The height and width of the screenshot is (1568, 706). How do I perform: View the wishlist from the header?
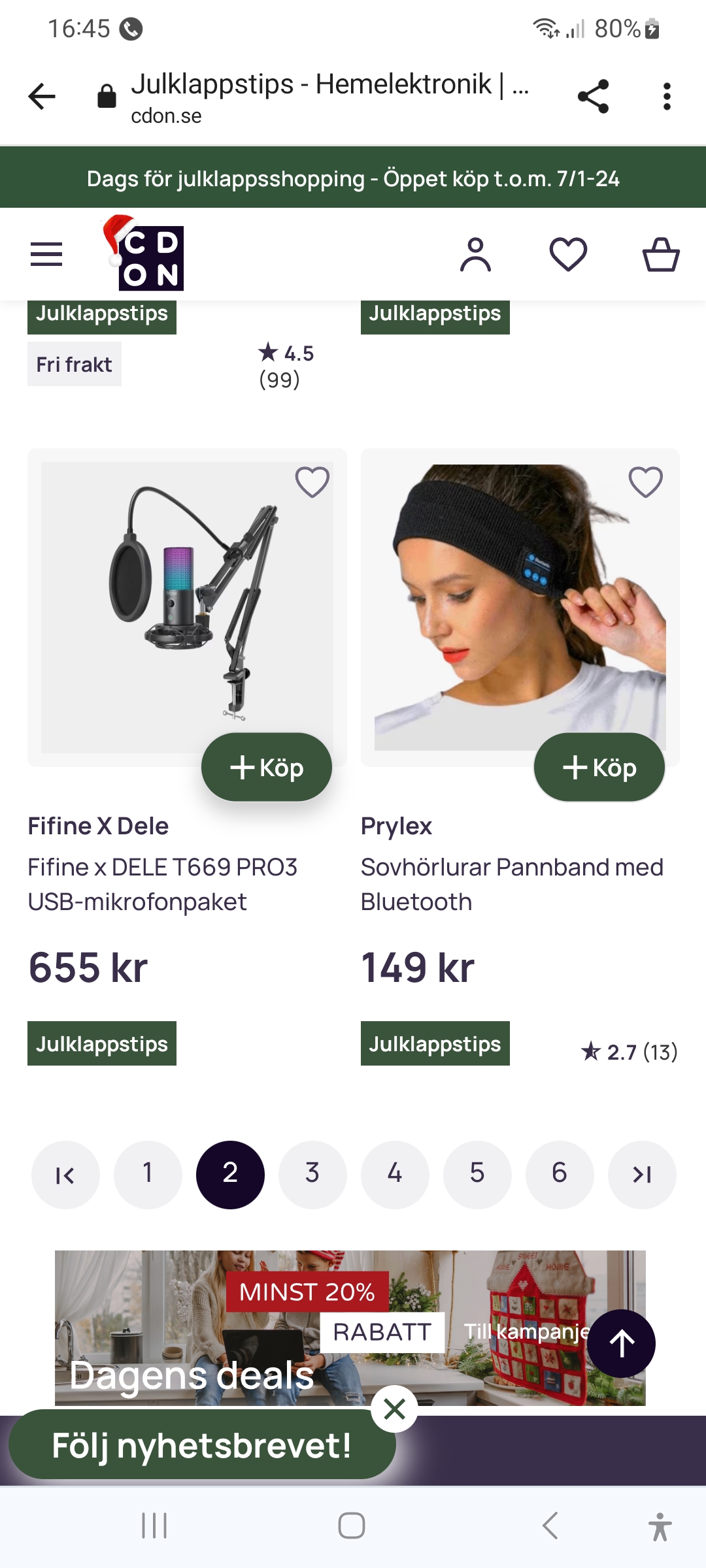pyautogui.click(x=568, y=254)
